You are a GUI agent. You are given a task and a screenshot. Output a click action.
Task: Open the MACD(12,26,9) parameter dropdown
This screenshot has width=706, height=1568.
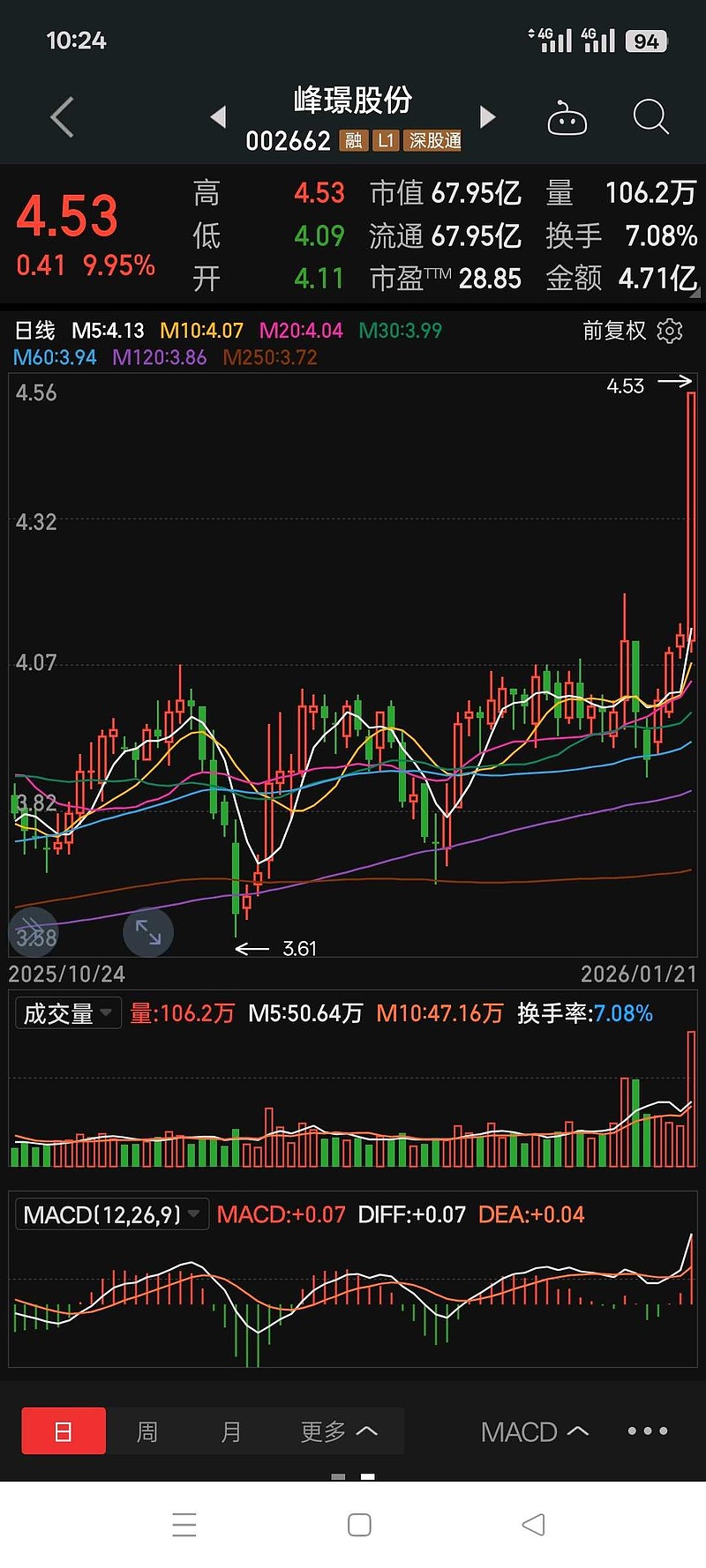pyautogui.click(x=110, y=1214)
